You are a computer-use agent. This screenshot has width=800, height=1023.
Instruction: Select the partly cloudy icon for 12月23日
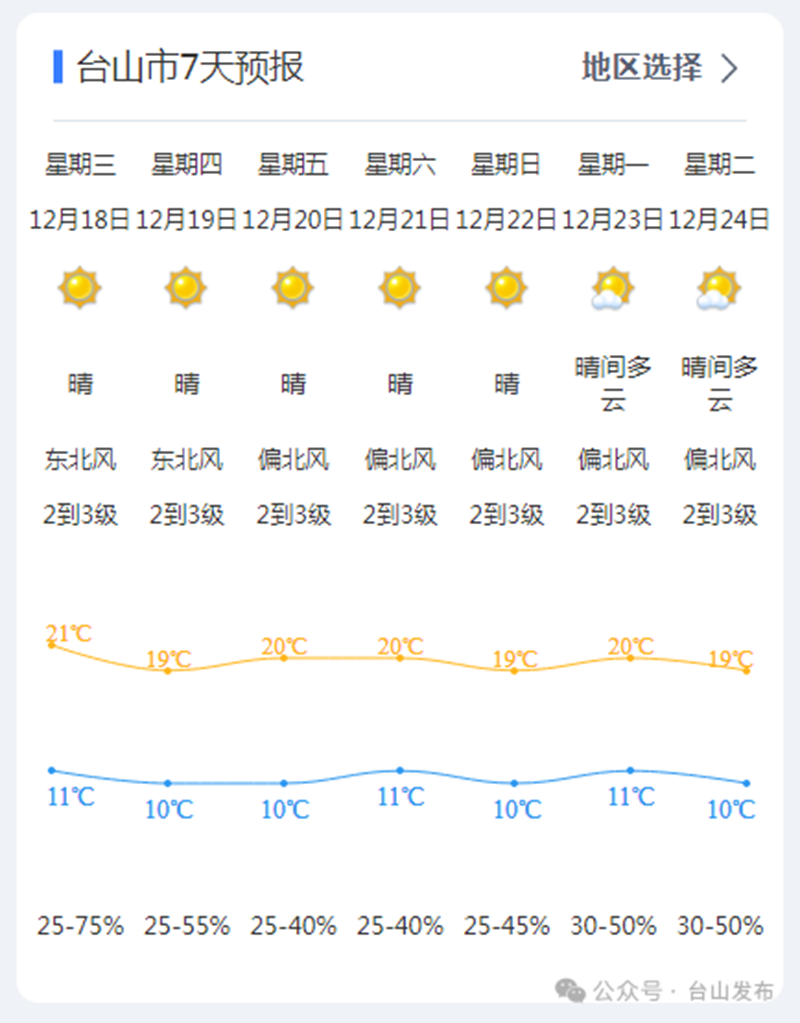click(613, 287)
